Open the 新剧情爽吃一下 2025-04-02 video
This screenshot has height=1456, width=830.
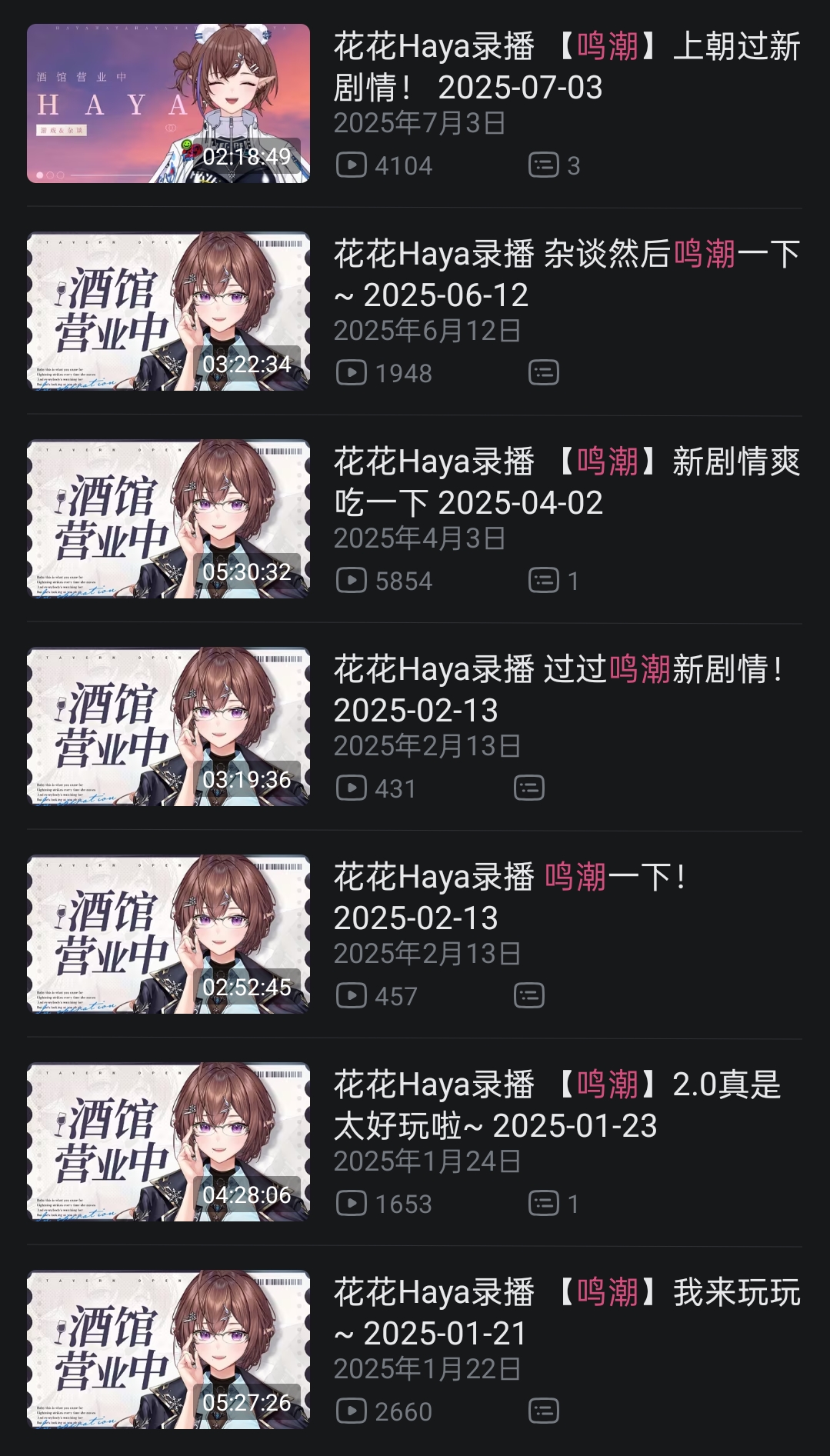click(x=566, y=482)
